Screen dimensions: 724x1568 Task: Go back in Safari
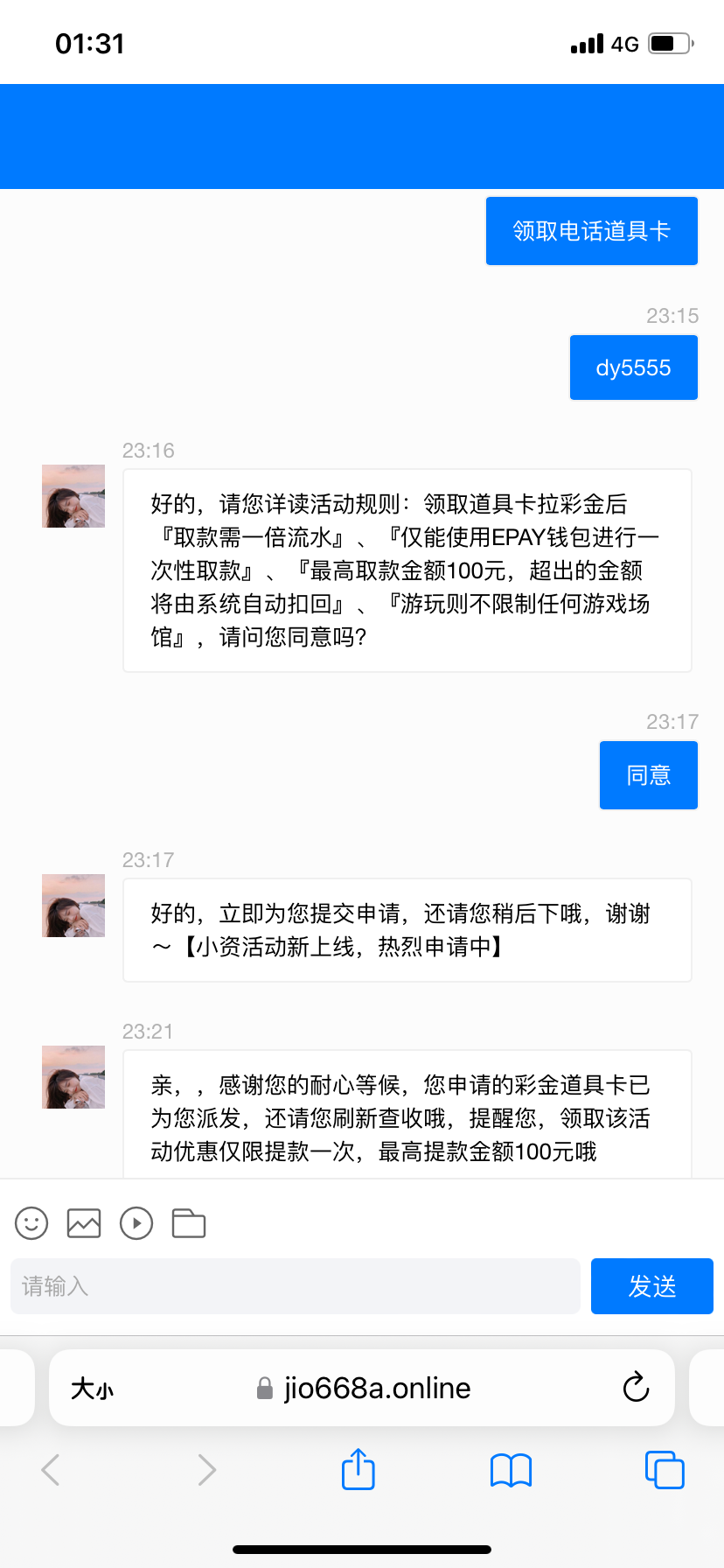point(51,1470)
